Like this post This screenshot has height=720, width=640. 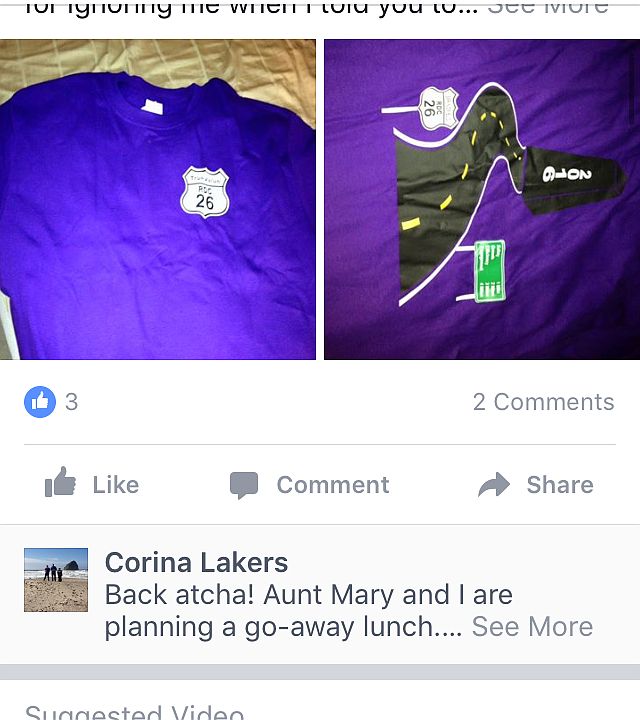coord(92,485)
